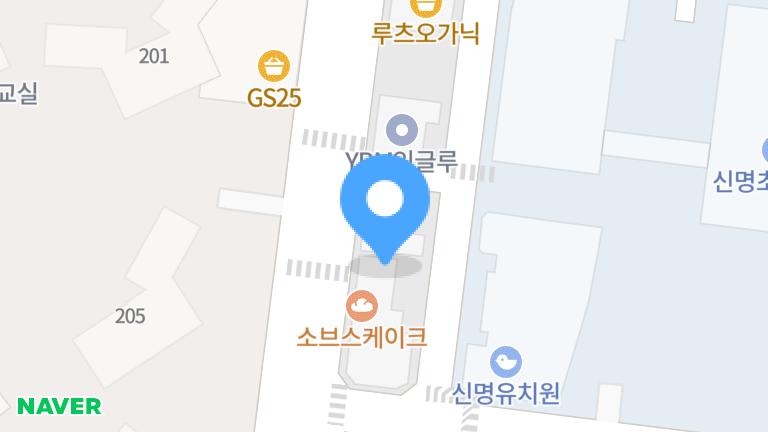Select the 루츠오가닉 shop marker
Viewport: 768px width, 432px height.
[427, 8]
